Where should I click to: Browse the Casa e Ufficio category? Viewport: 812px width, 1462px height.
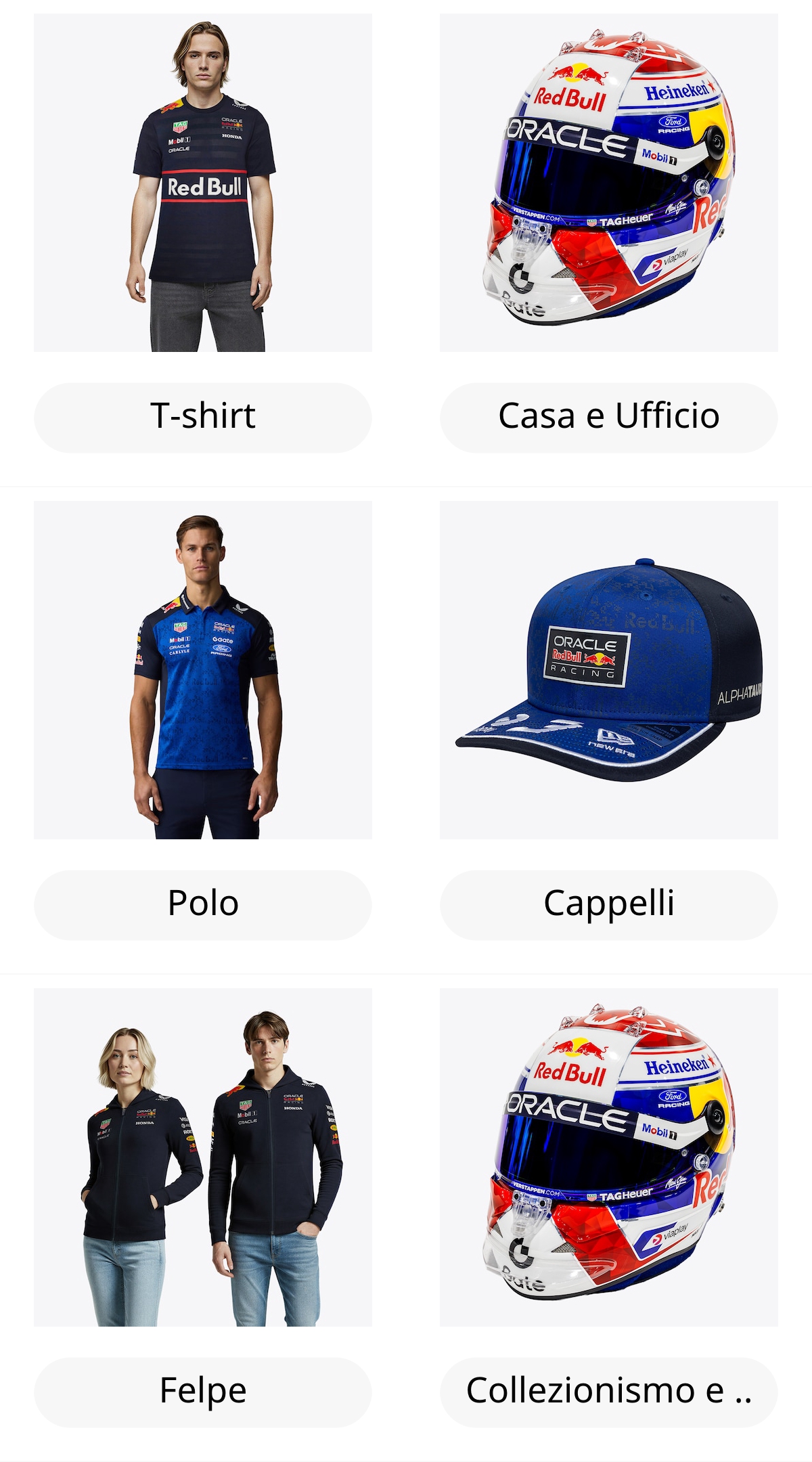[x=608, y=417]
